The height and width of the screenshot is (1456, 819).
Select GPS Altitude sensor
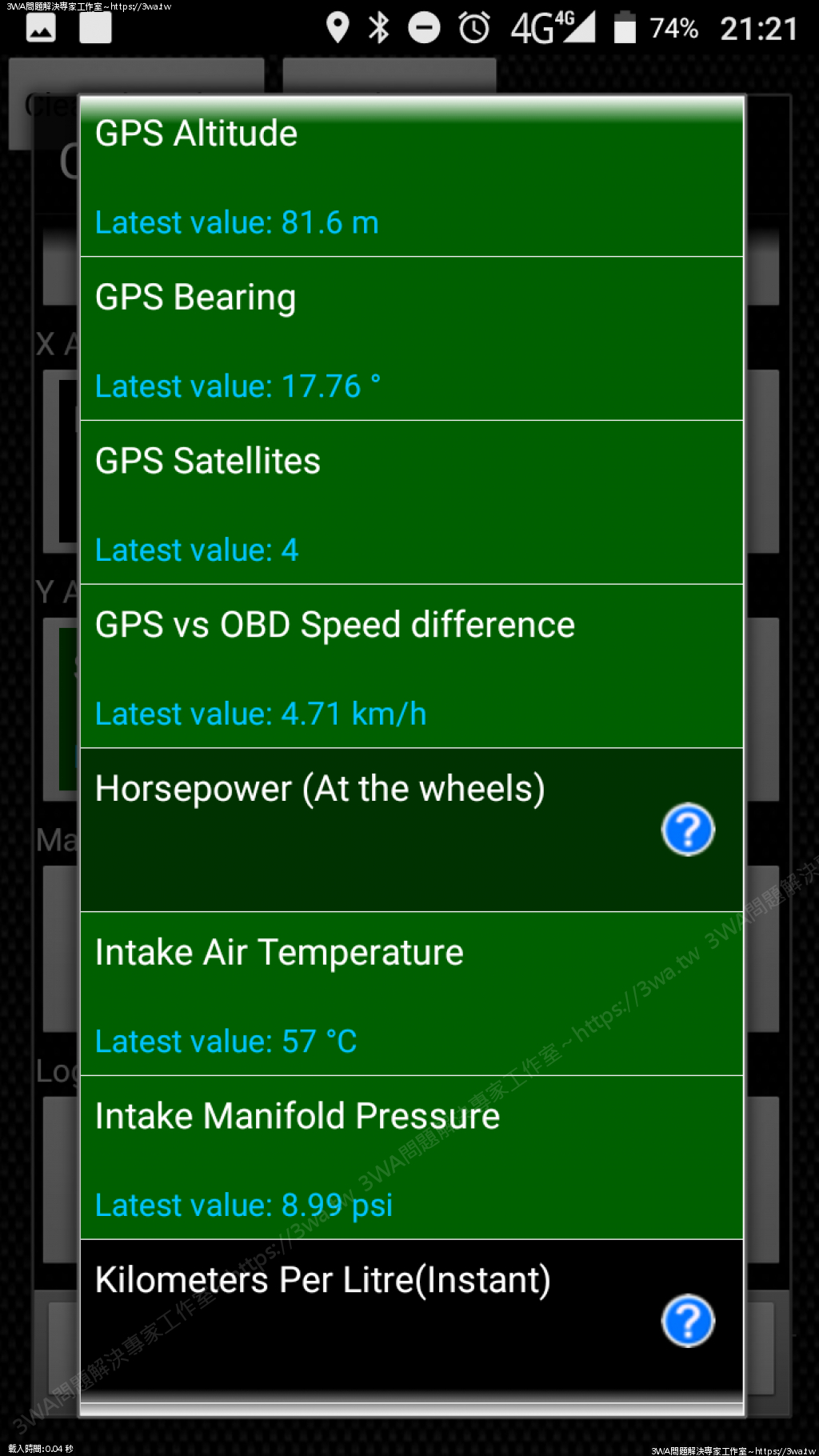411,178
